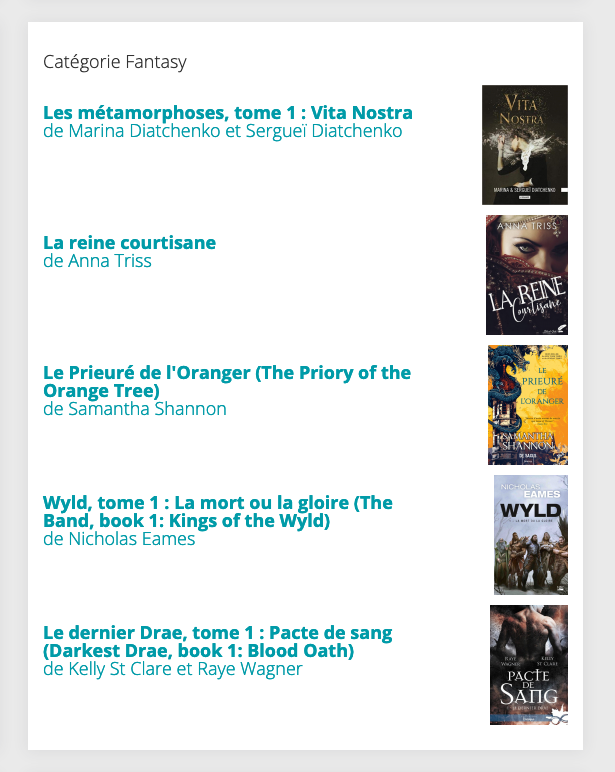Screen dimensions: 615x772
Task: Tap the Pacte de sang cover image
Action: pos(528,665)
